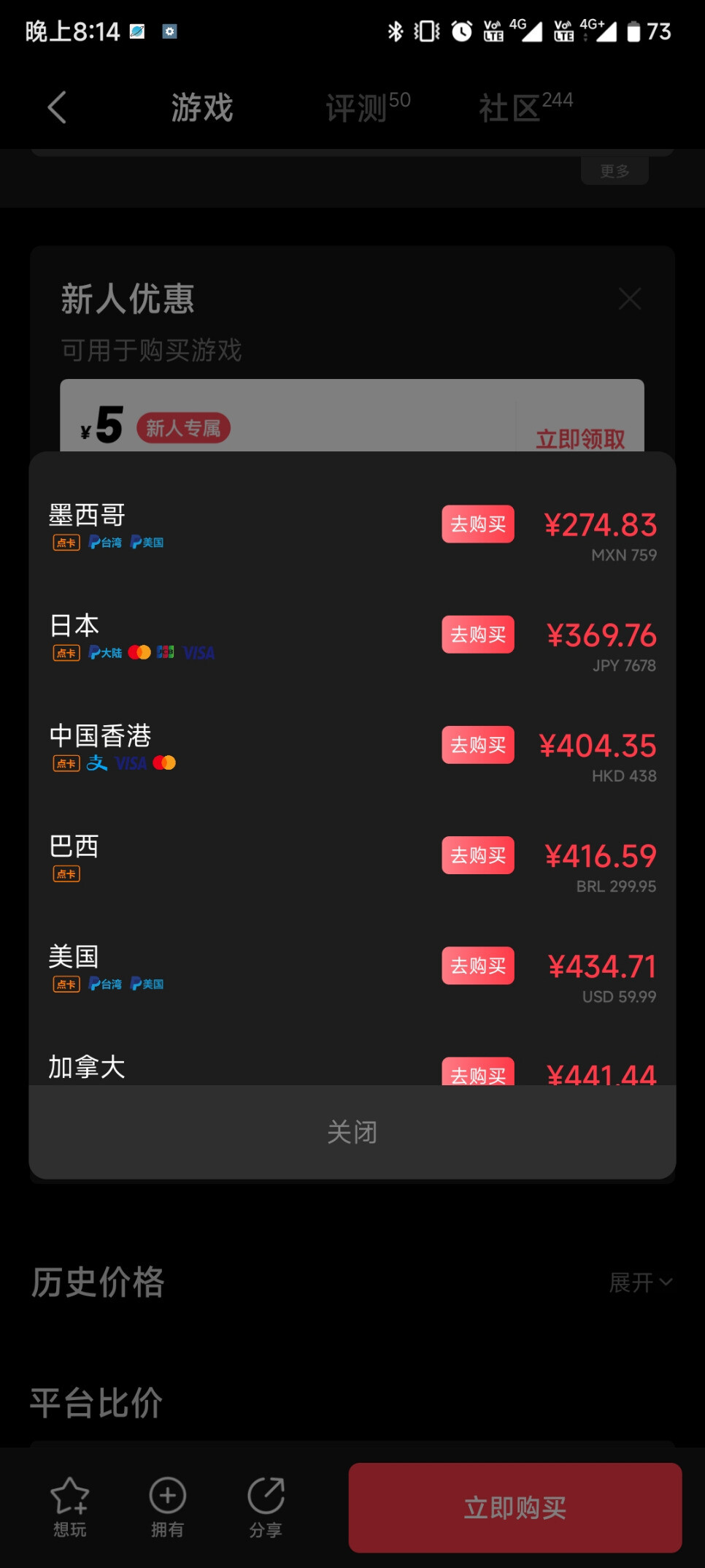Open the 更多 button
Viewport: 705px width, 1568px height.
[x=615, y=171]
